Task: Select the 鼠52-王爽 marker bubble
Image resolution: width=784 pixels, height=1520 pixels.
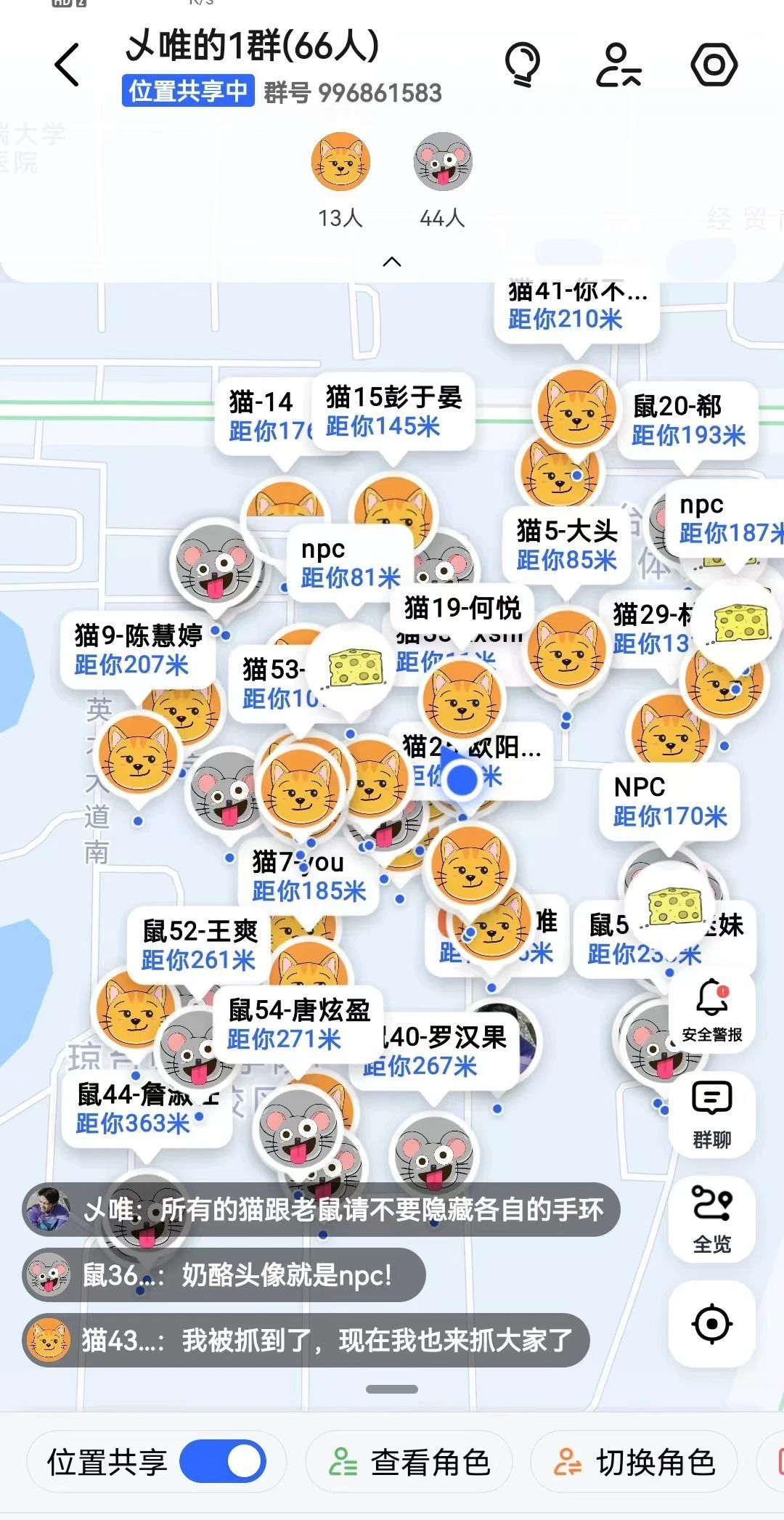Action: click(199, 945)
